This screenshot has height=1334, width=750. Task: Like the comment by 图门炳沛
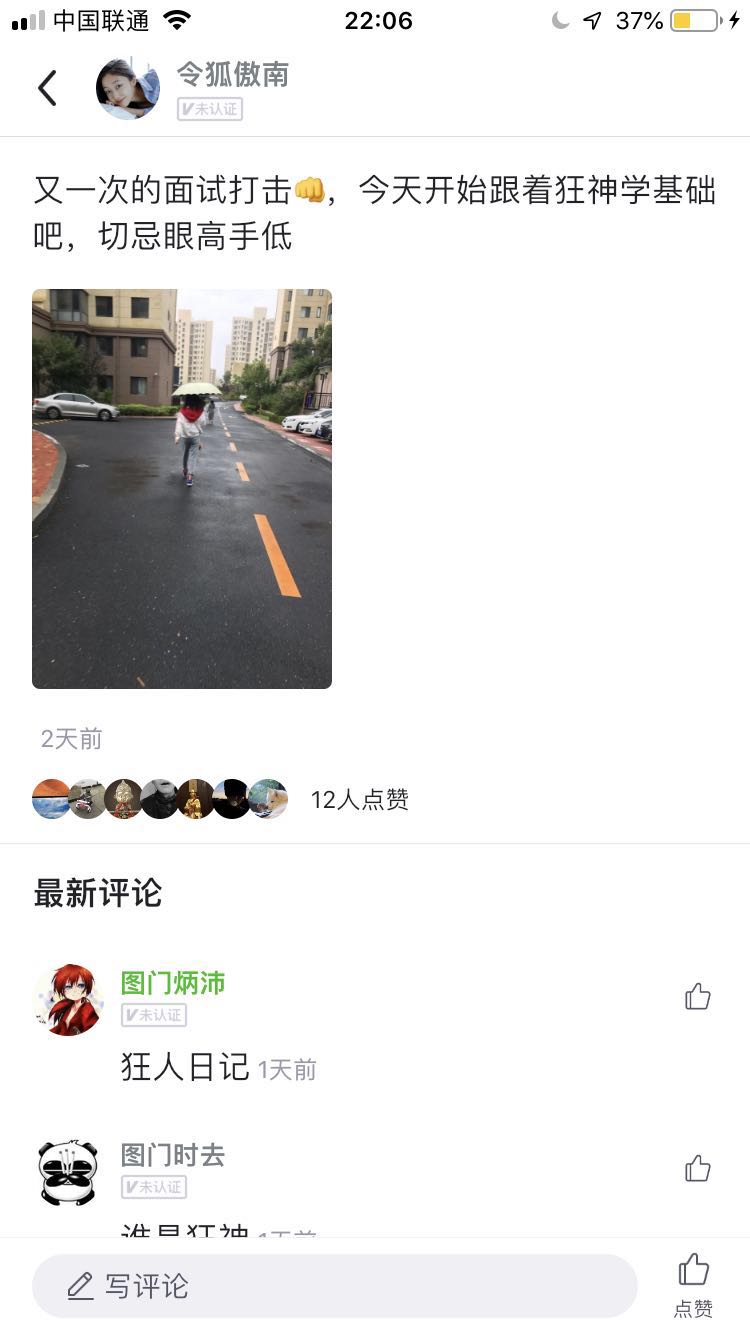click(697, 996)
